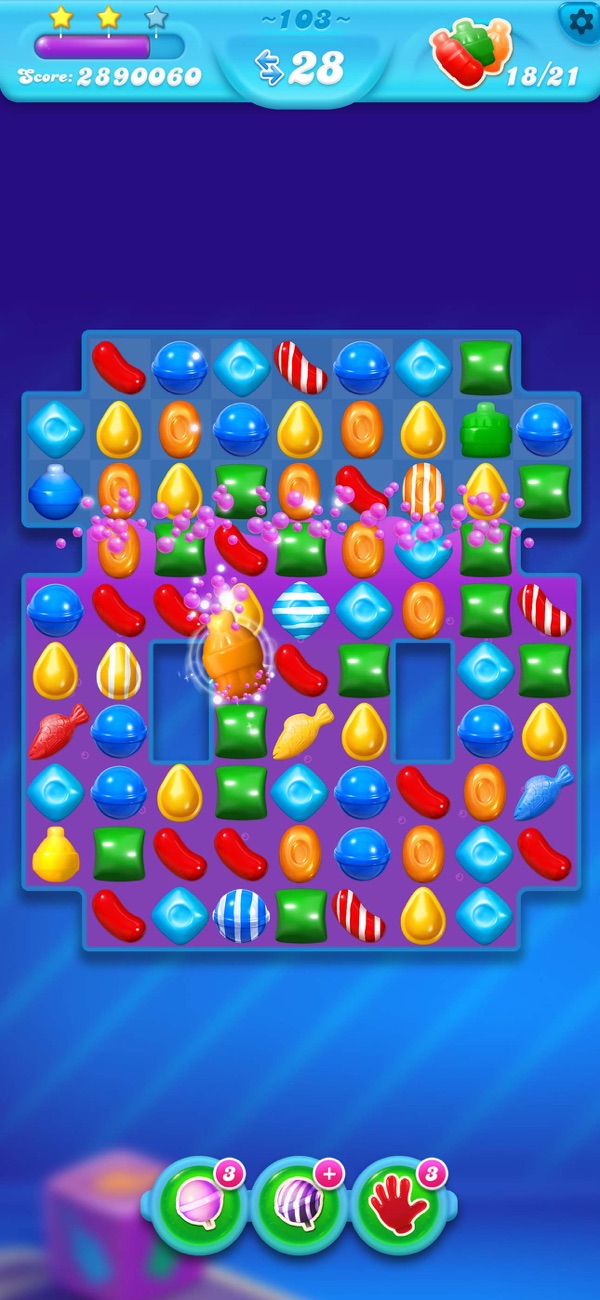Select the lollipop hammer booster
The image size is (600, 1300).
point(198,1204)
